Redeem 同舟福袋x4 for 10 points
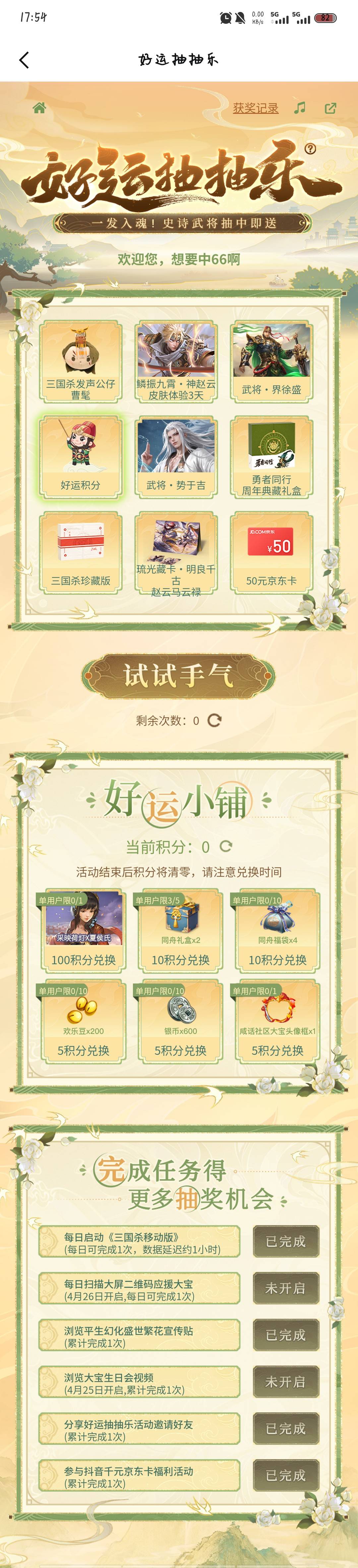Image resolution: width=358 pixels, height=1568 pixels. click(x=277, y=959)
